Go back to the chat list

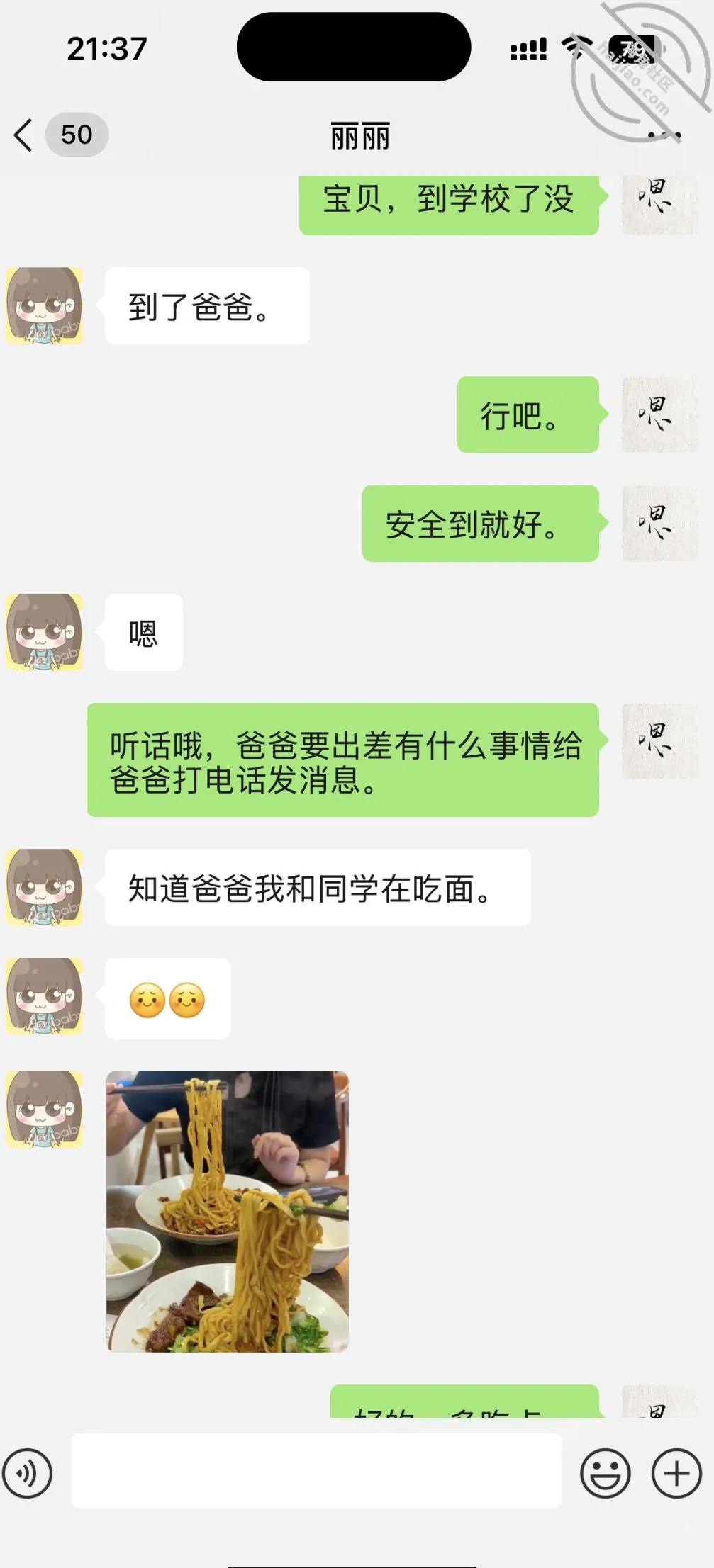[24, 135]
